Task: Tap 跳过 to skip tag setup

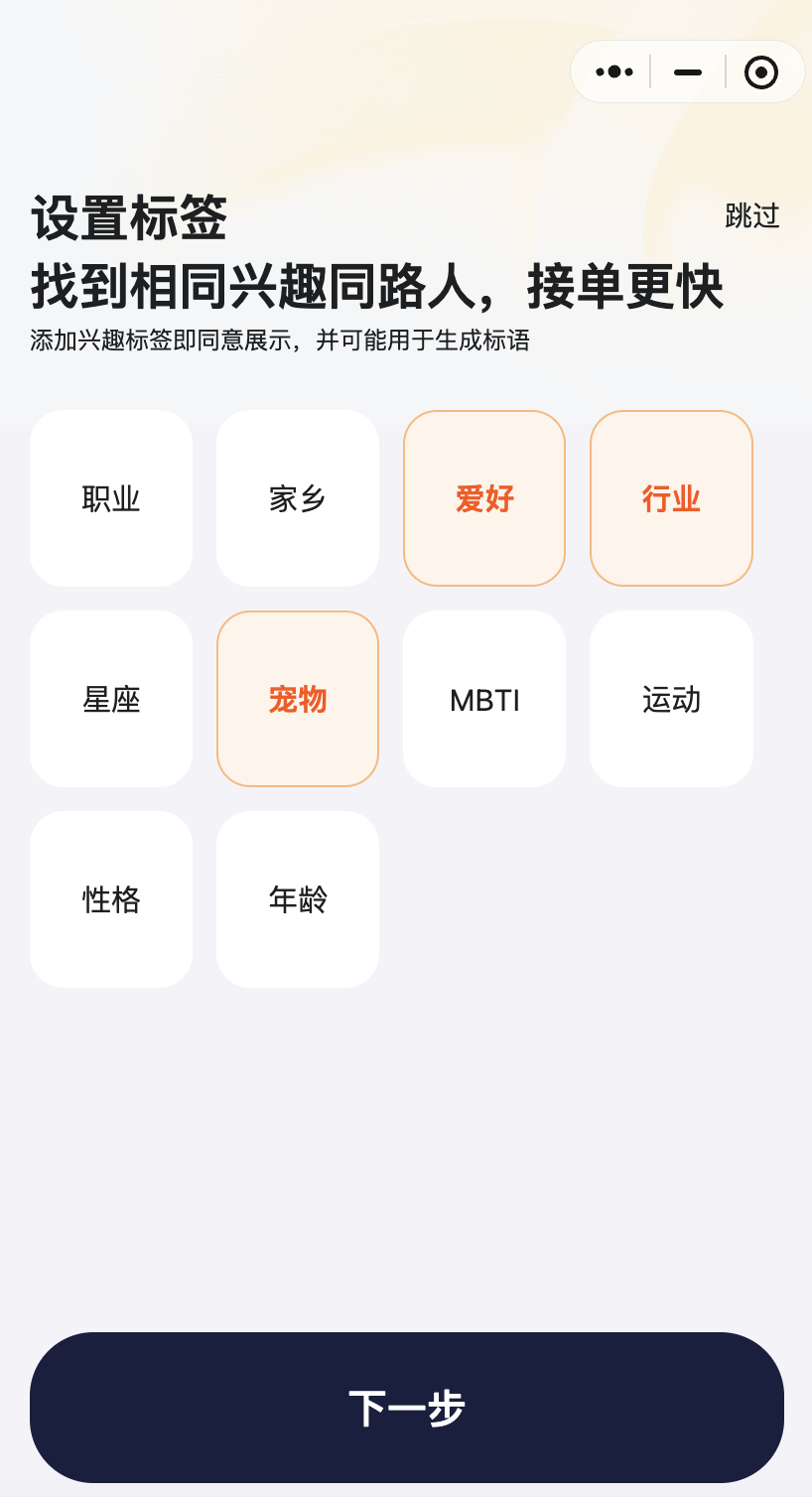Action: [x=752, y=215]
